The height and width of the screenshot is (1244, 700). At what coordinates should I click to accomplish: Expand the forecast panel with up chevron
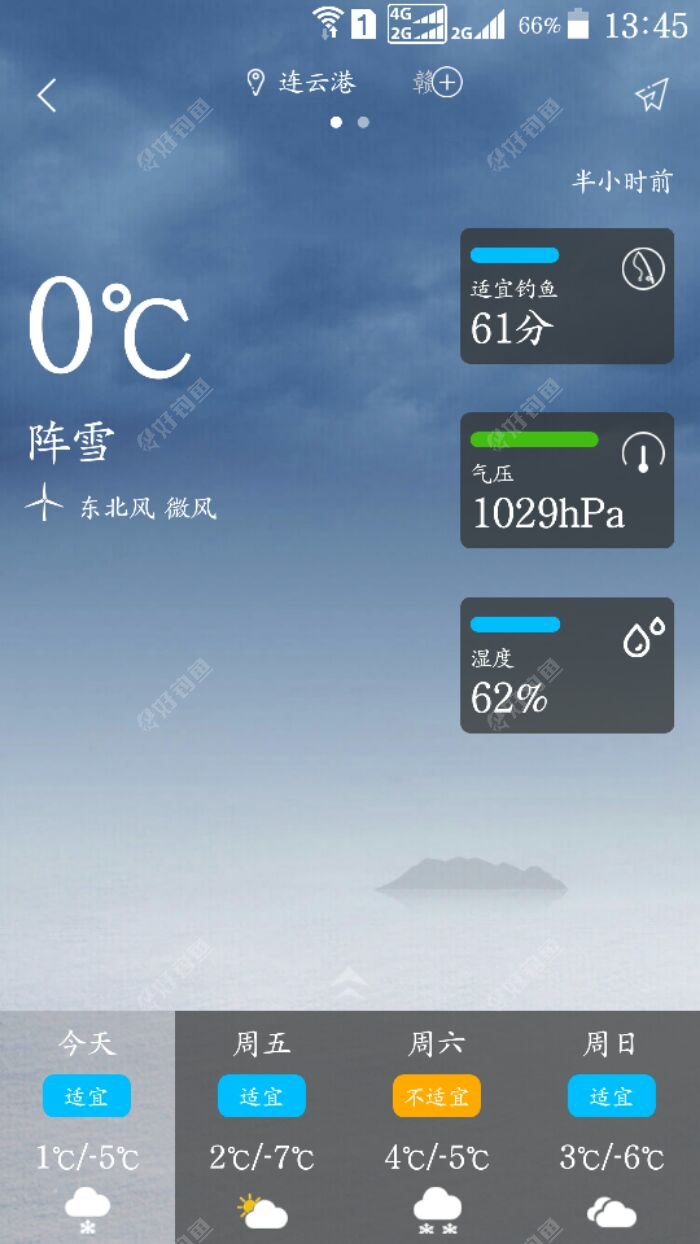[x=349, y=983]
